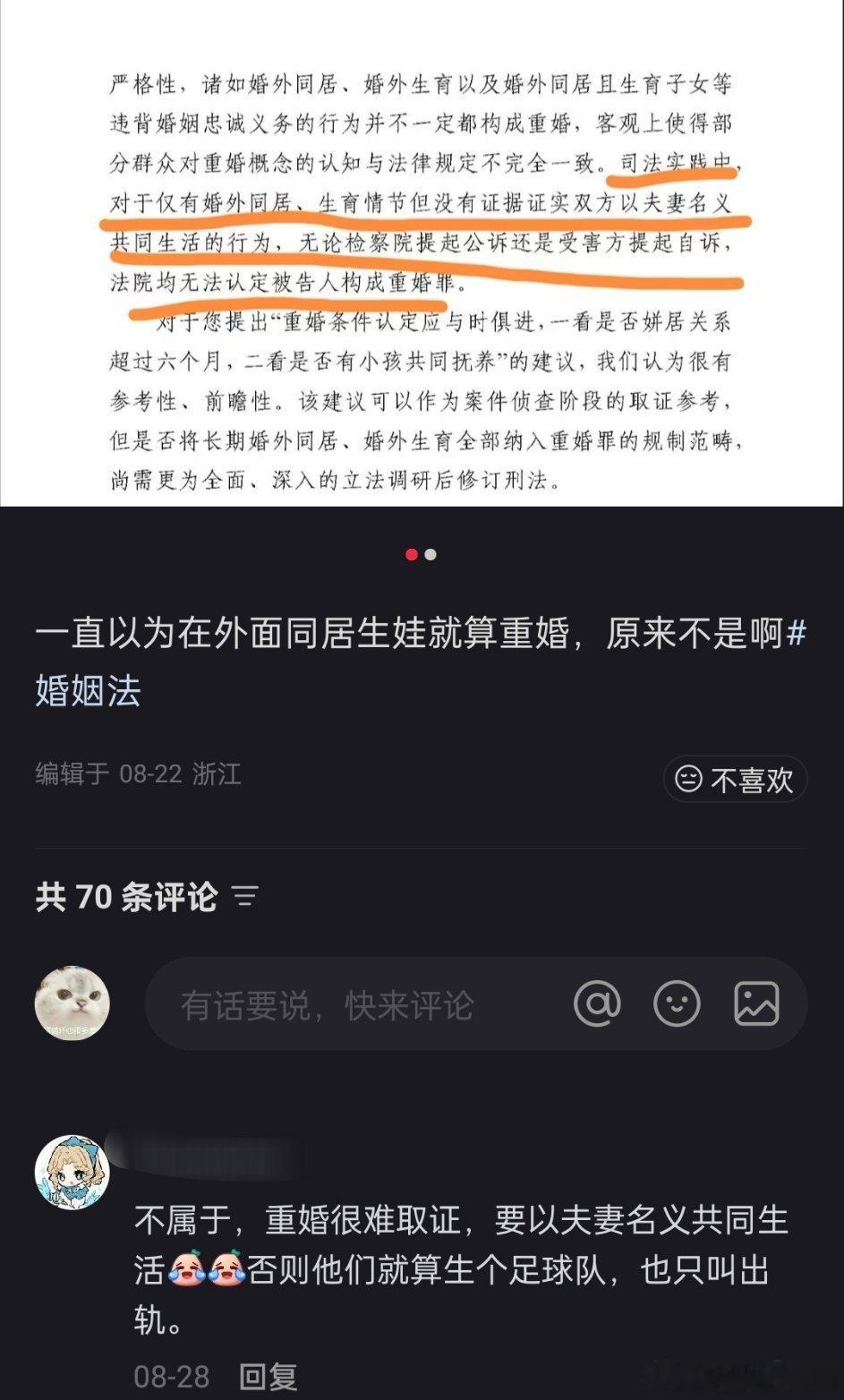844x1400 pixels.
Task: Open the emoji picker in the comment bar
Action: click(678, 1003)
